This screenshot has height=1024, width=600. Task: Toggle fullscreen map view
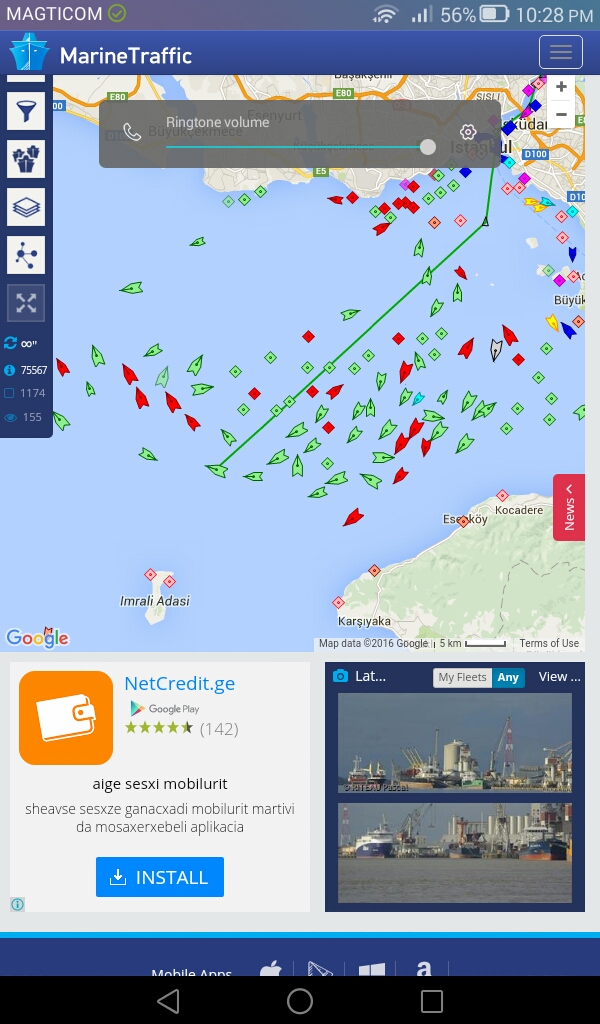(x=26, y=302)
